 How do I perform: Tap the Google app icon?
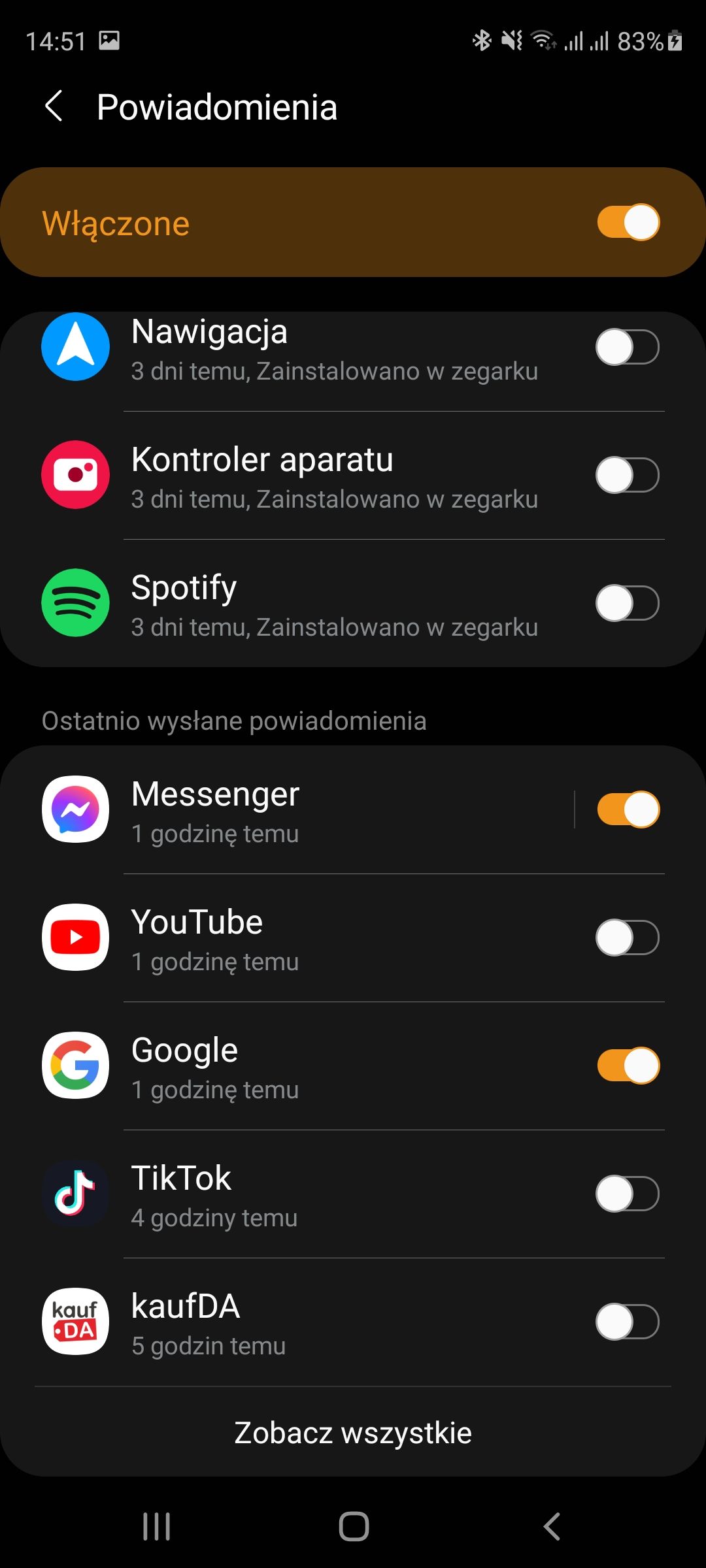75,1065
